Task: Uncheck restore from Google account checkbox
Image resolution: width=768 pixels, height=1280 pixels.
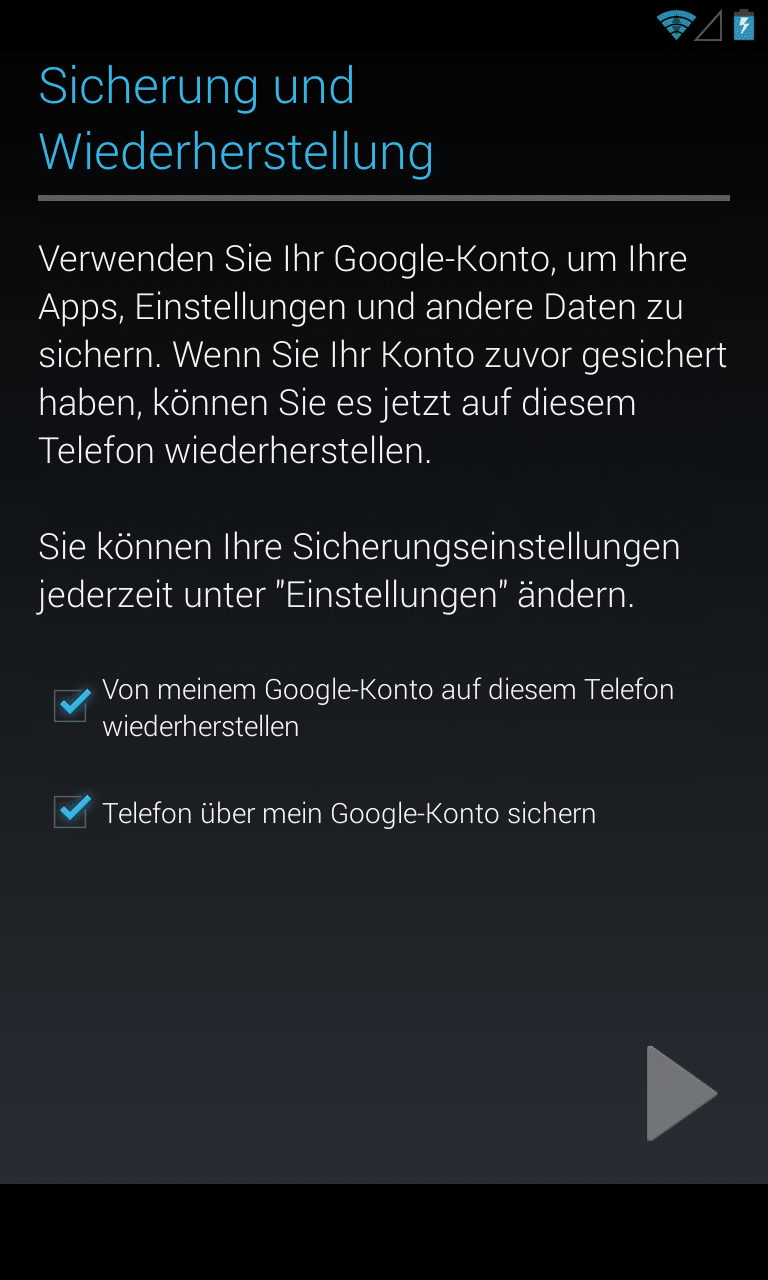Action: (x=71, y=706)
